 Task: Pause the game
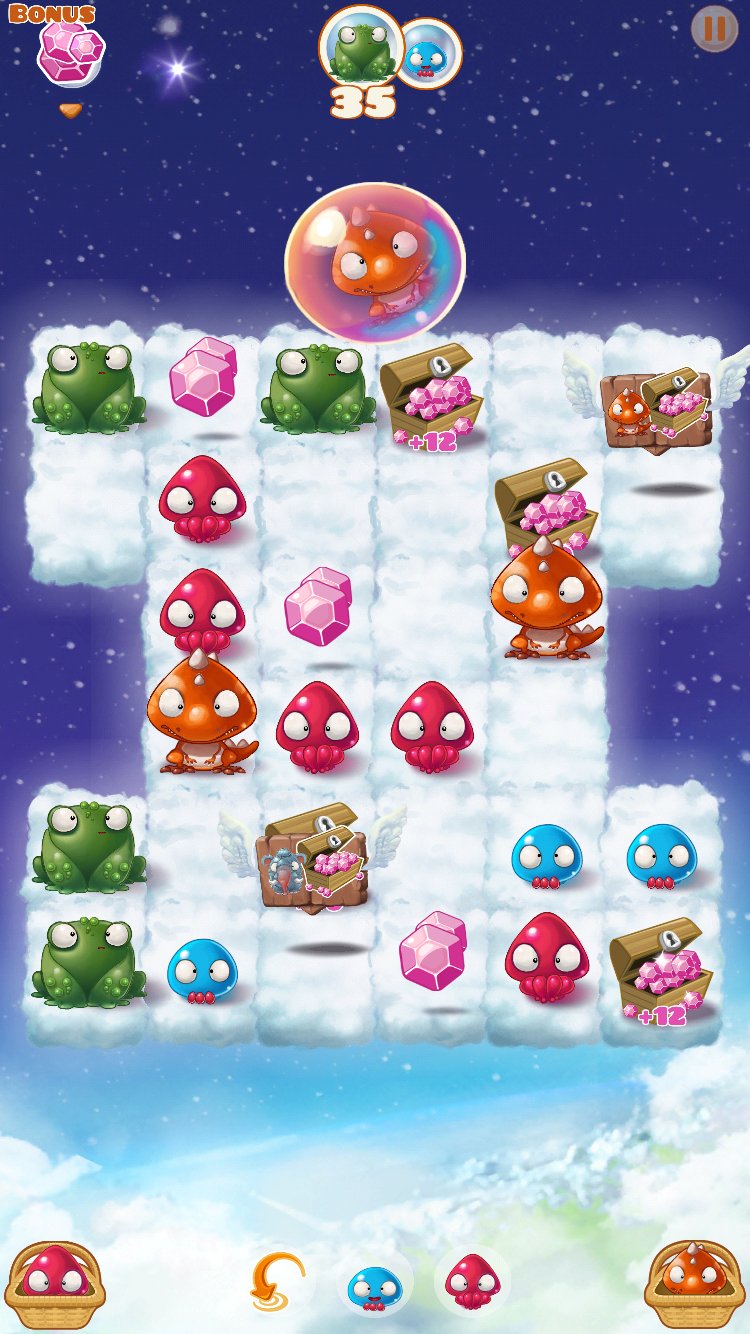(714, 29)
